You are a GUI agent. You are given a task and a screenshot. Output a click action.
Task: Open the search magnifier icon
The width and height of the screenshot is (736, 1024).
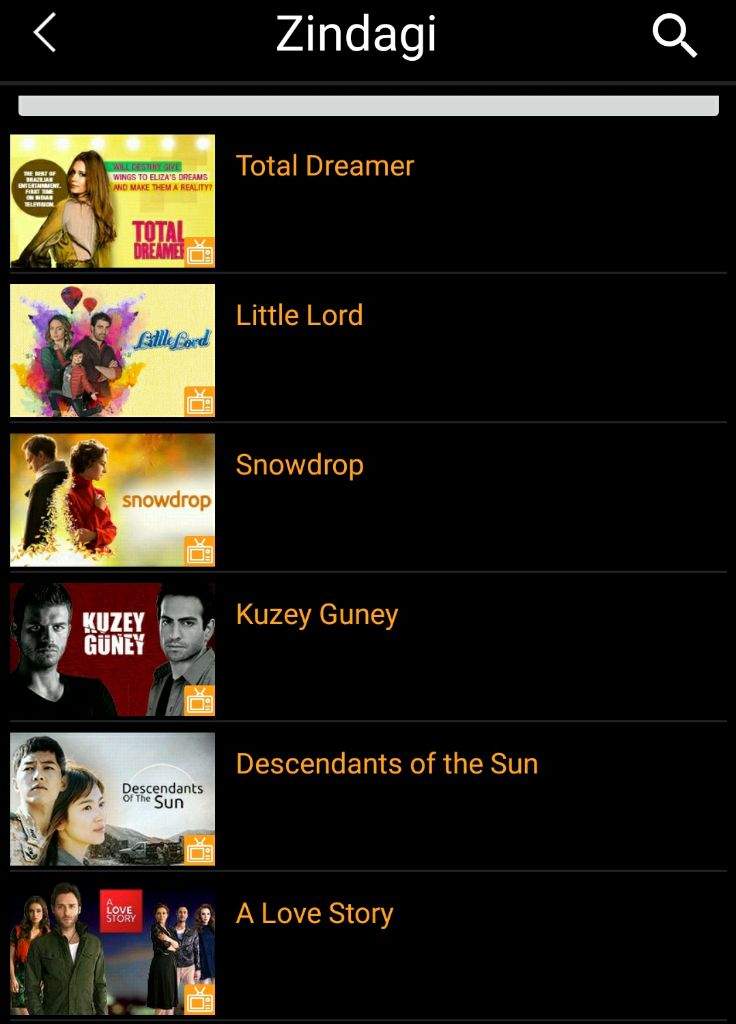coord(674,37)
